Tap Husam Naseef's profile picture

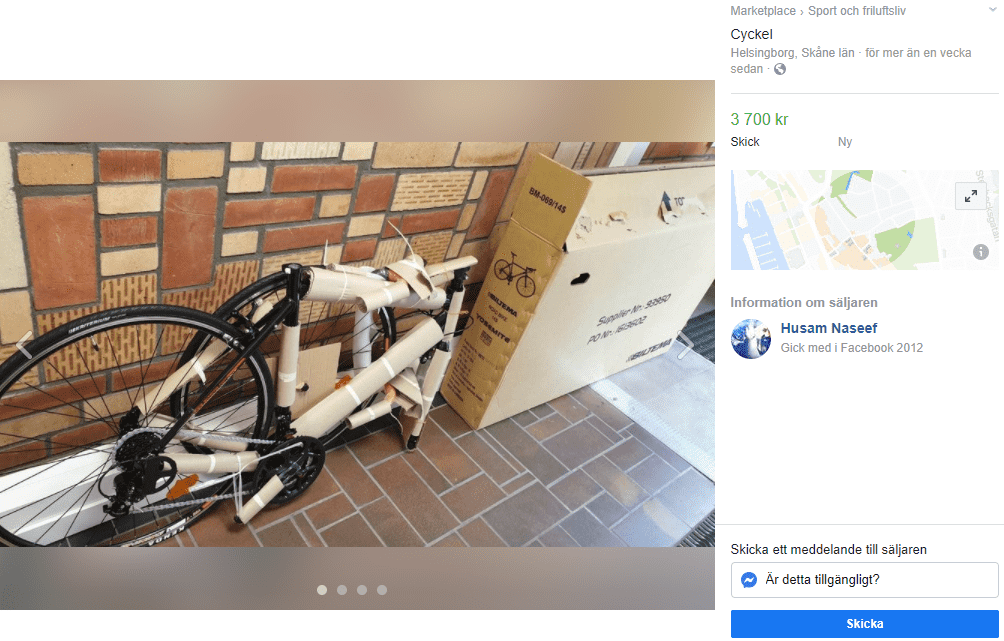click(x=749, y=339)
